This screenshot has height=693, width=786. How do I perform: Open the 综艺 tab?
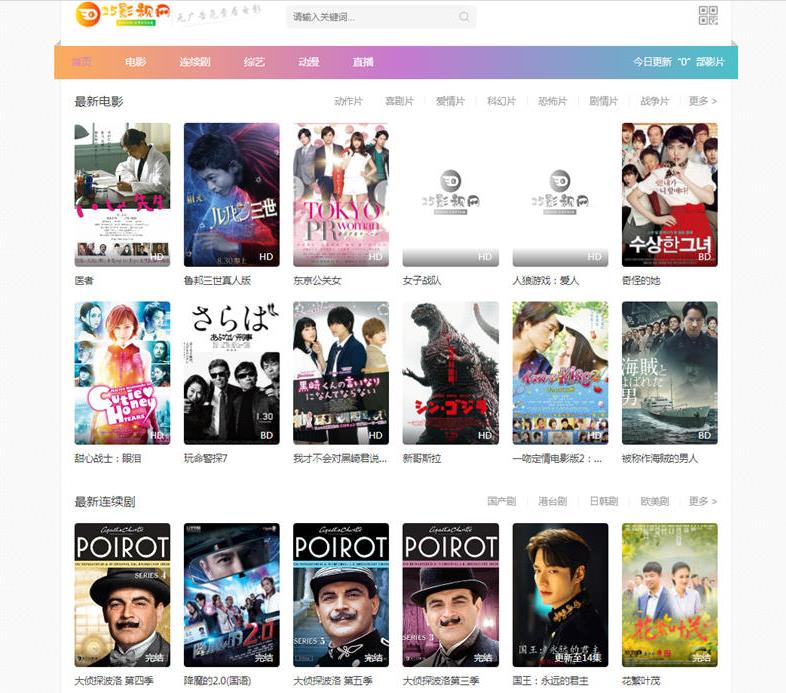254,62
